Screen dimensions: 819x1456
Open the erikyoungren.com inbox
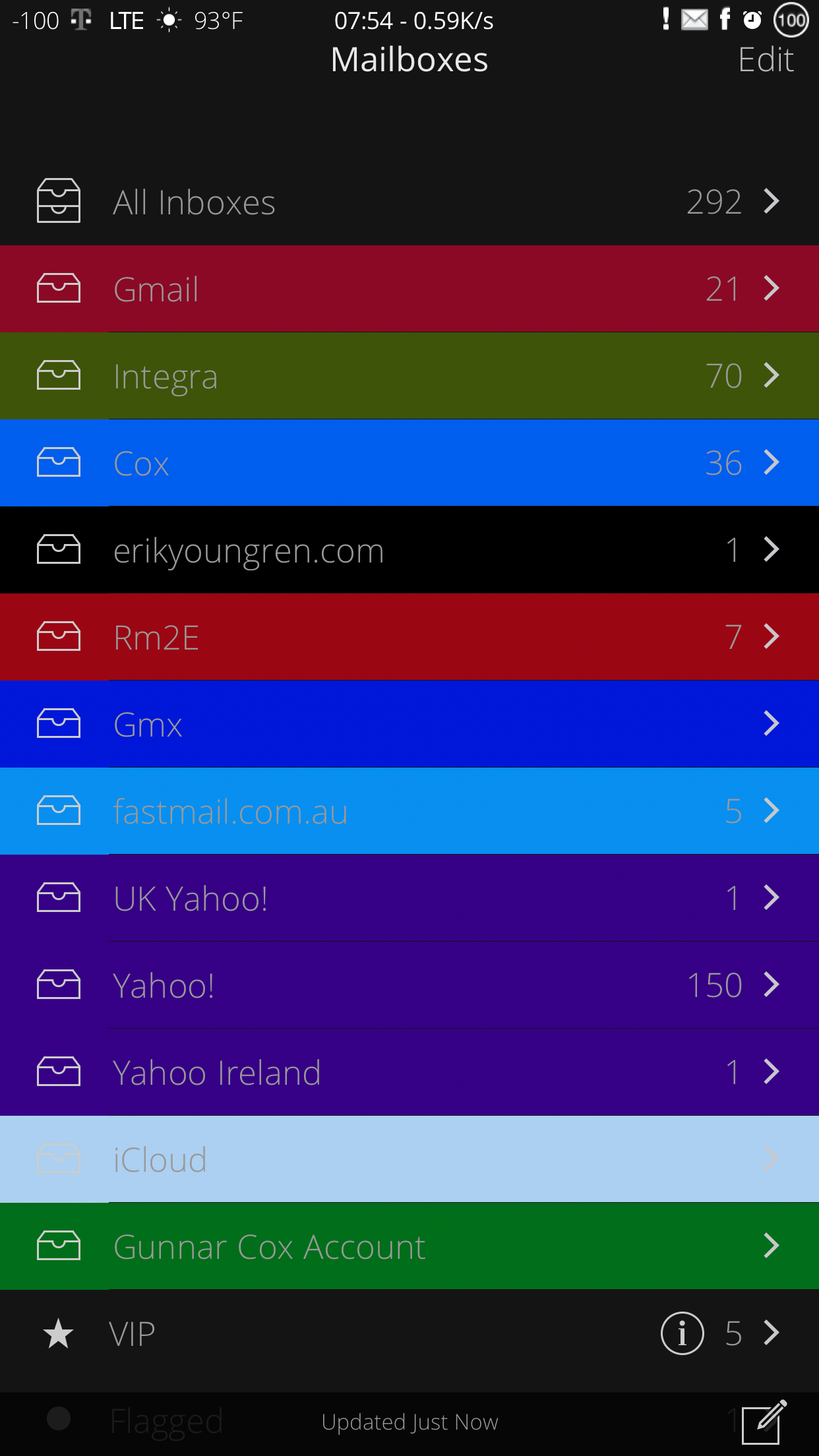coord(409,550)
